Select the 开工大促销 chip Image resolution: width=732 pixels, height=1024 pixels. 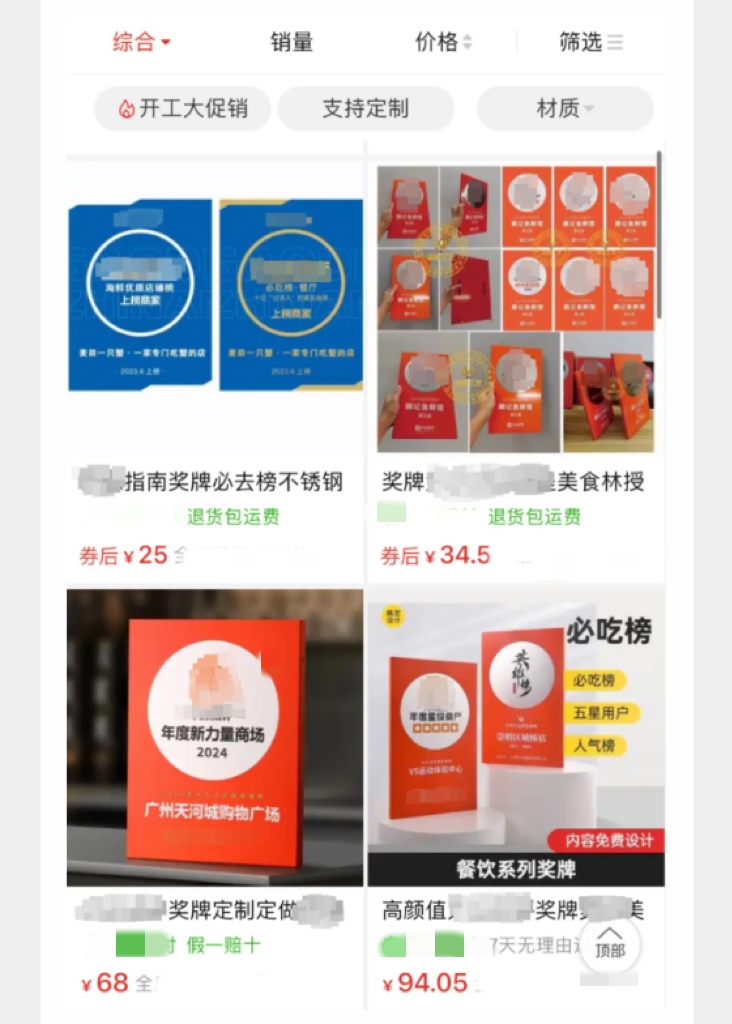click(x=182, y=109)
